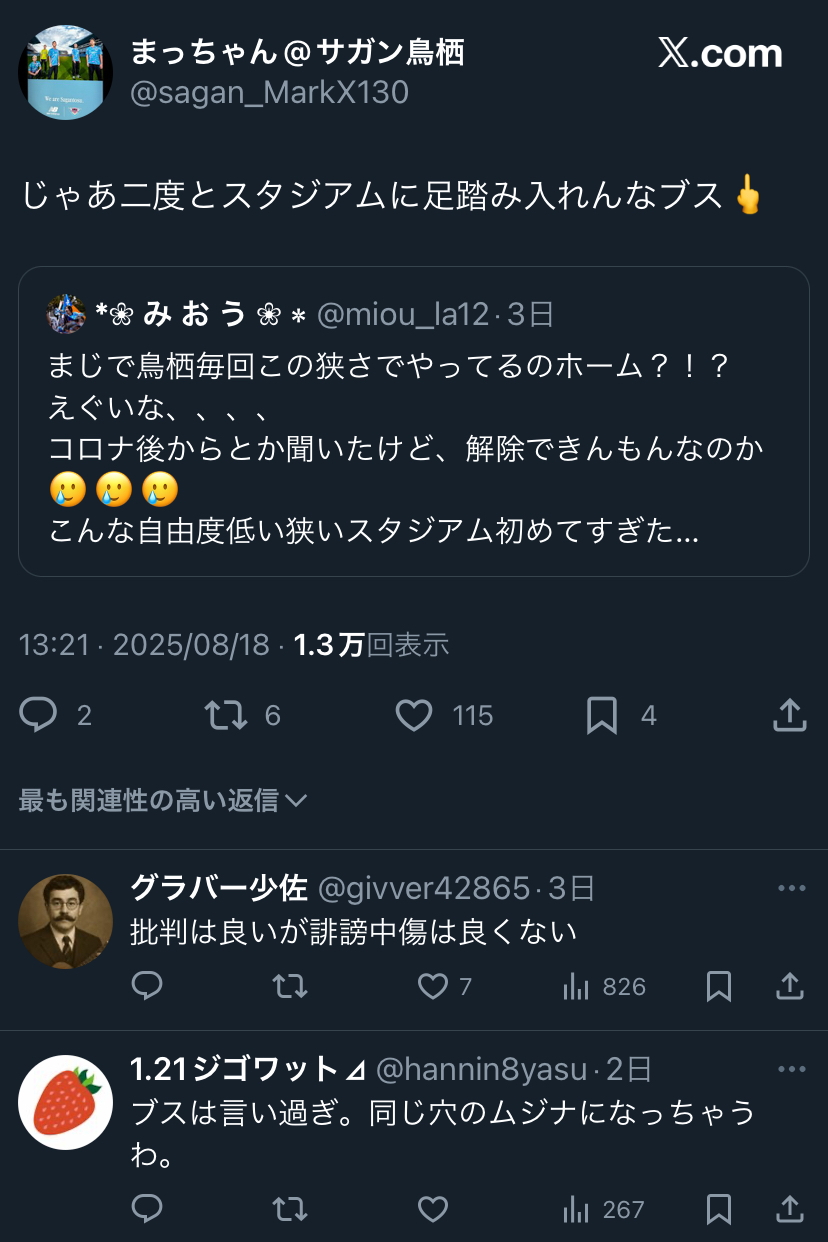Repost the main post with 6 reposts

click(226, 715)
